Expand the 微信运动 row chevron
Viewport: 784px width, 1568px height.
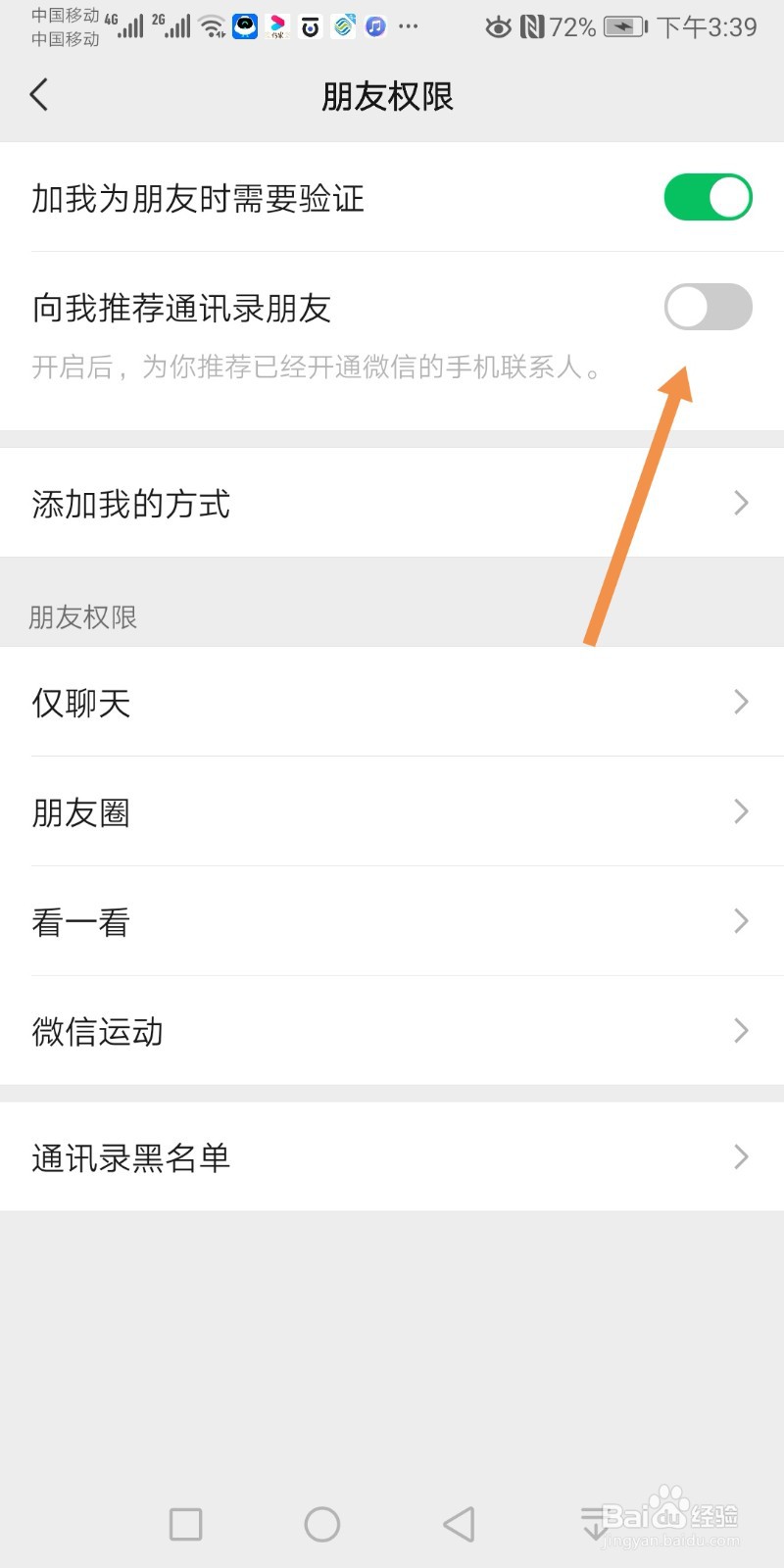[x=741, y=1030]
